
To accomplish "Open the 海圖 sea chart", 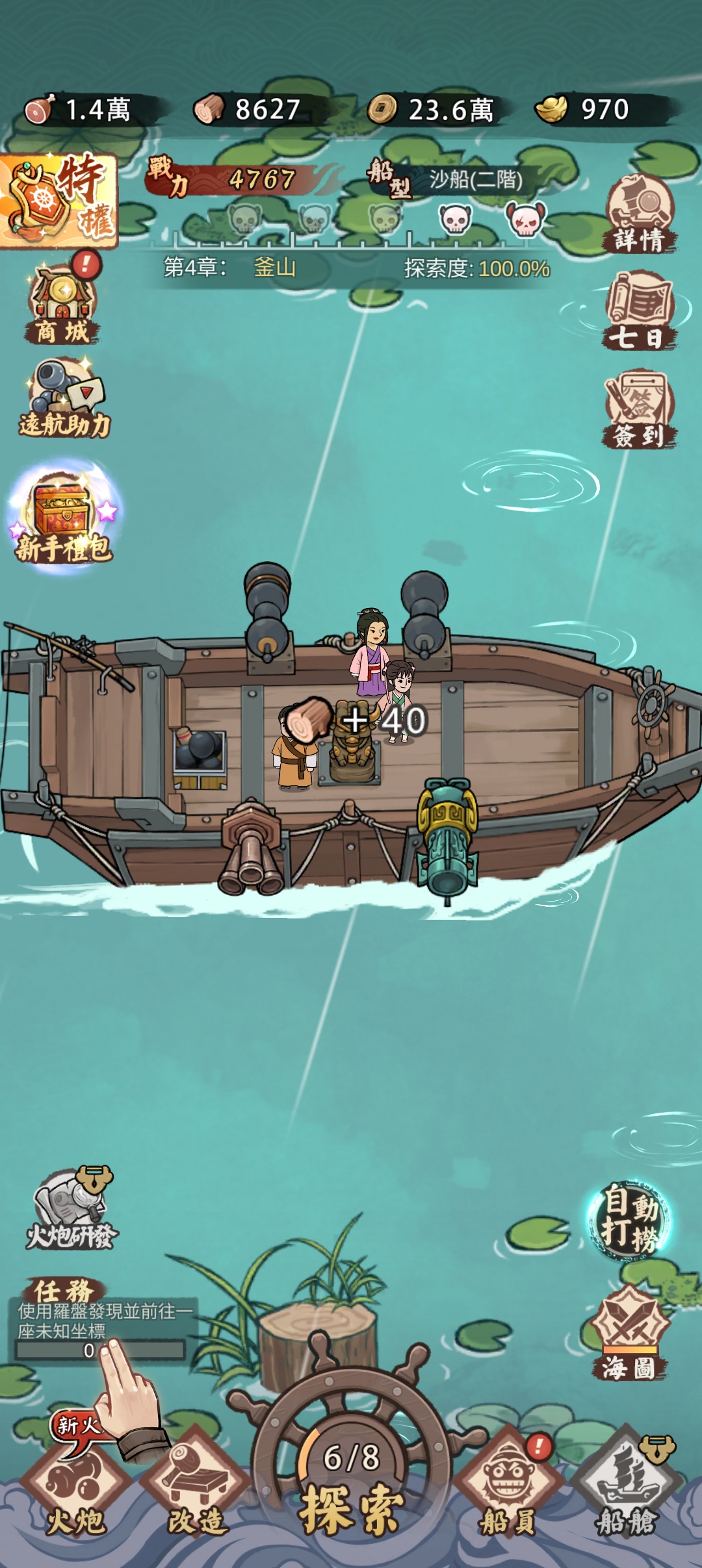I will click(x=629, y=1333).
